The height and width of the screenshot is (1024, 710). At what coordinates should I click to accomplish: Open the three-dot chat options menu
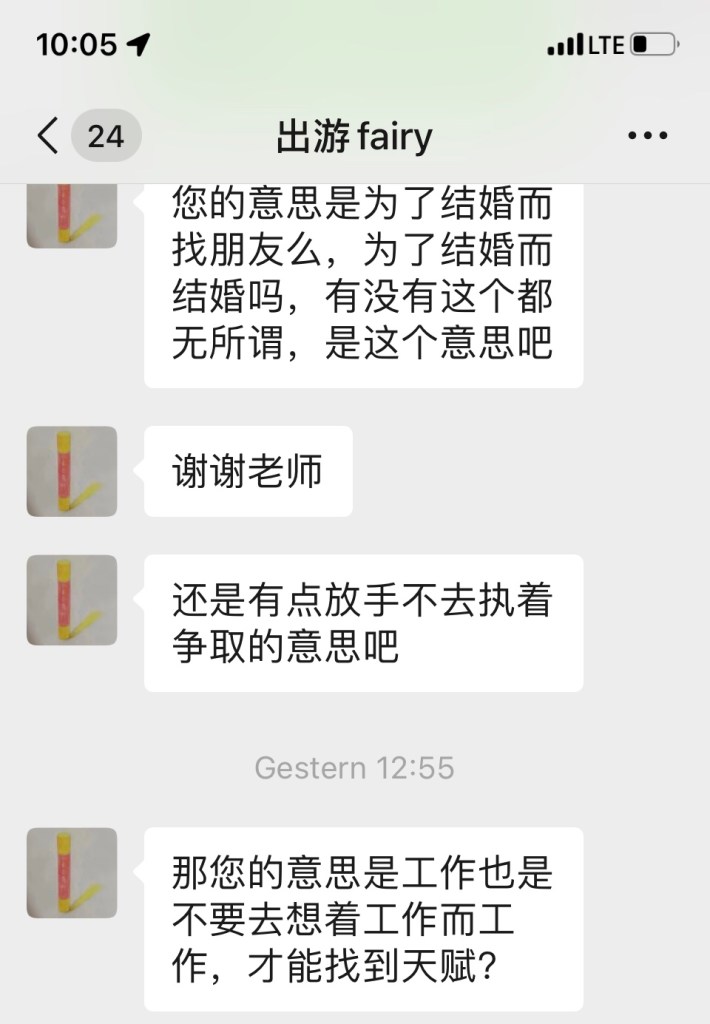(x=647, y=136)
